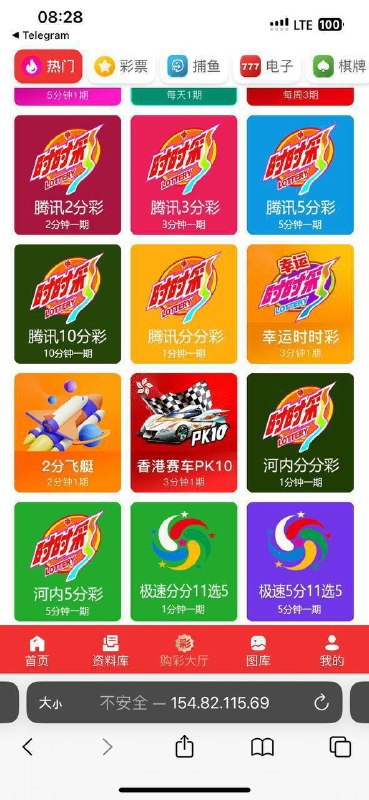Image resolution: width=369 pixels, height=800 pixels.
Task: Go to the 首页 tab
Action: [37, 651]
